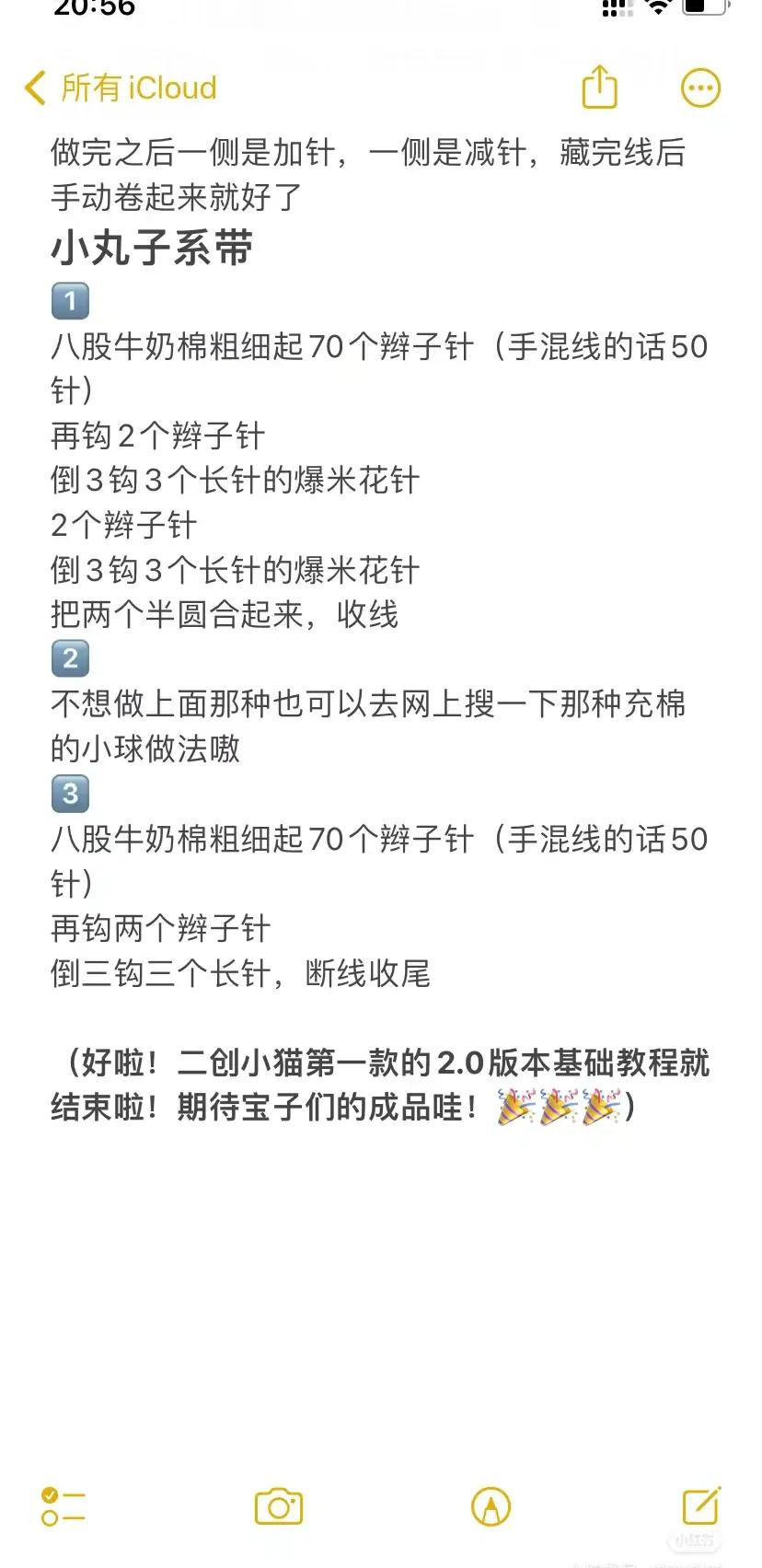This screenshot has height=1568, width=762.
Task: Open the camera to attach a photo
Action: pos(278,1507)
